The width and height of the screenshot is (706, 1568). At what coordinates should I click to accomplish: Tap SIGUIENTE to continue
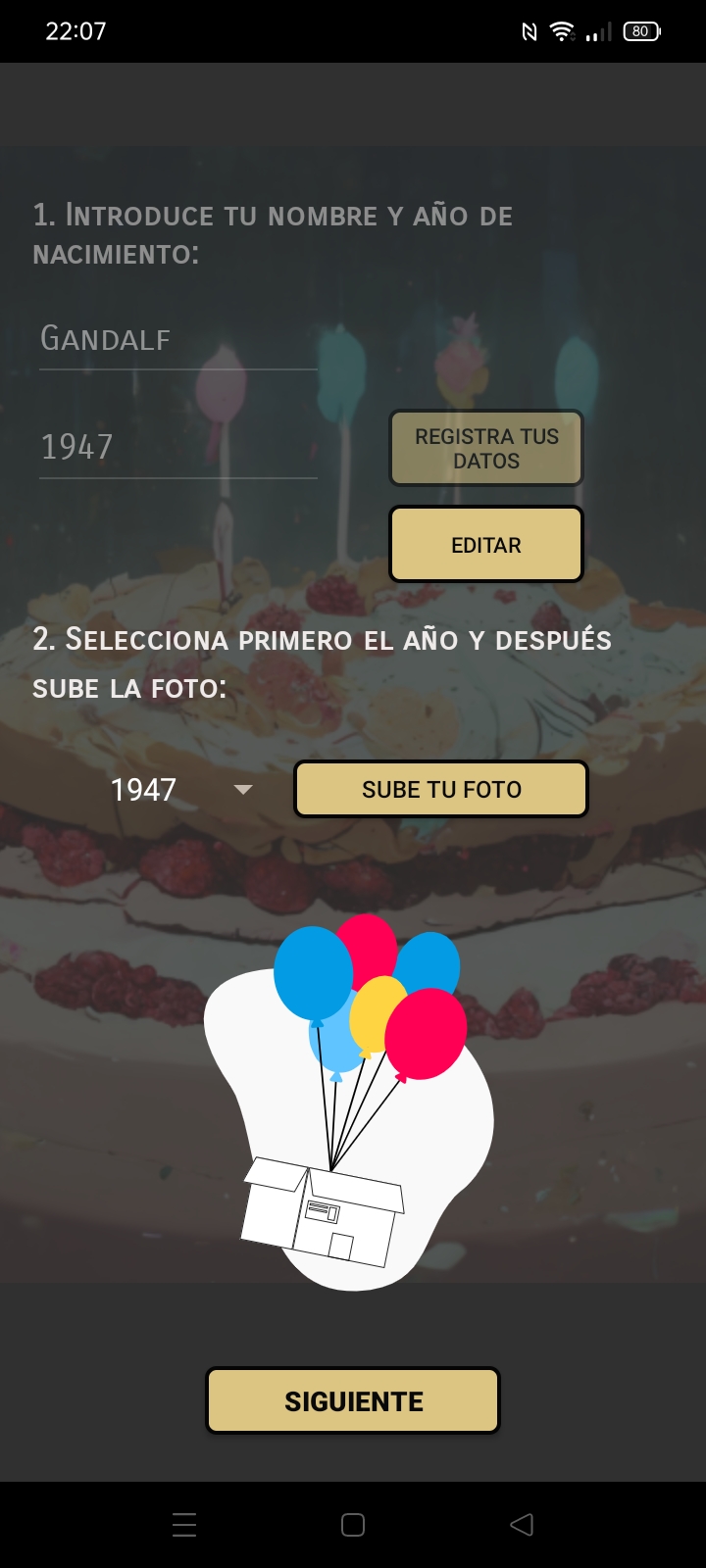pos(352,1400)
